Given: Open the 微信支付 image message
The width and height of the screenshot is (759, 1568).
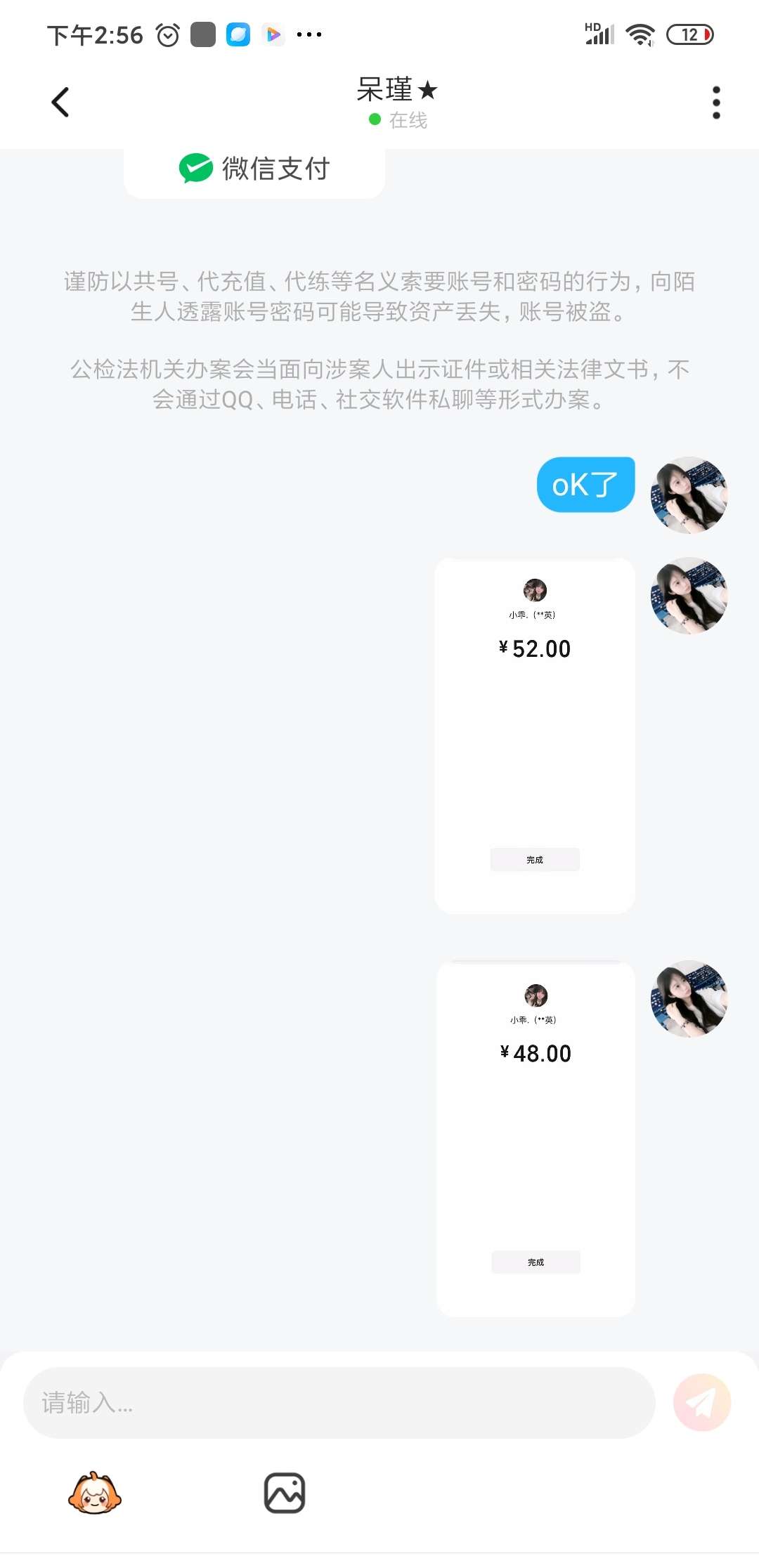Looking at the screenshot, I should click(x=254, y=169).
